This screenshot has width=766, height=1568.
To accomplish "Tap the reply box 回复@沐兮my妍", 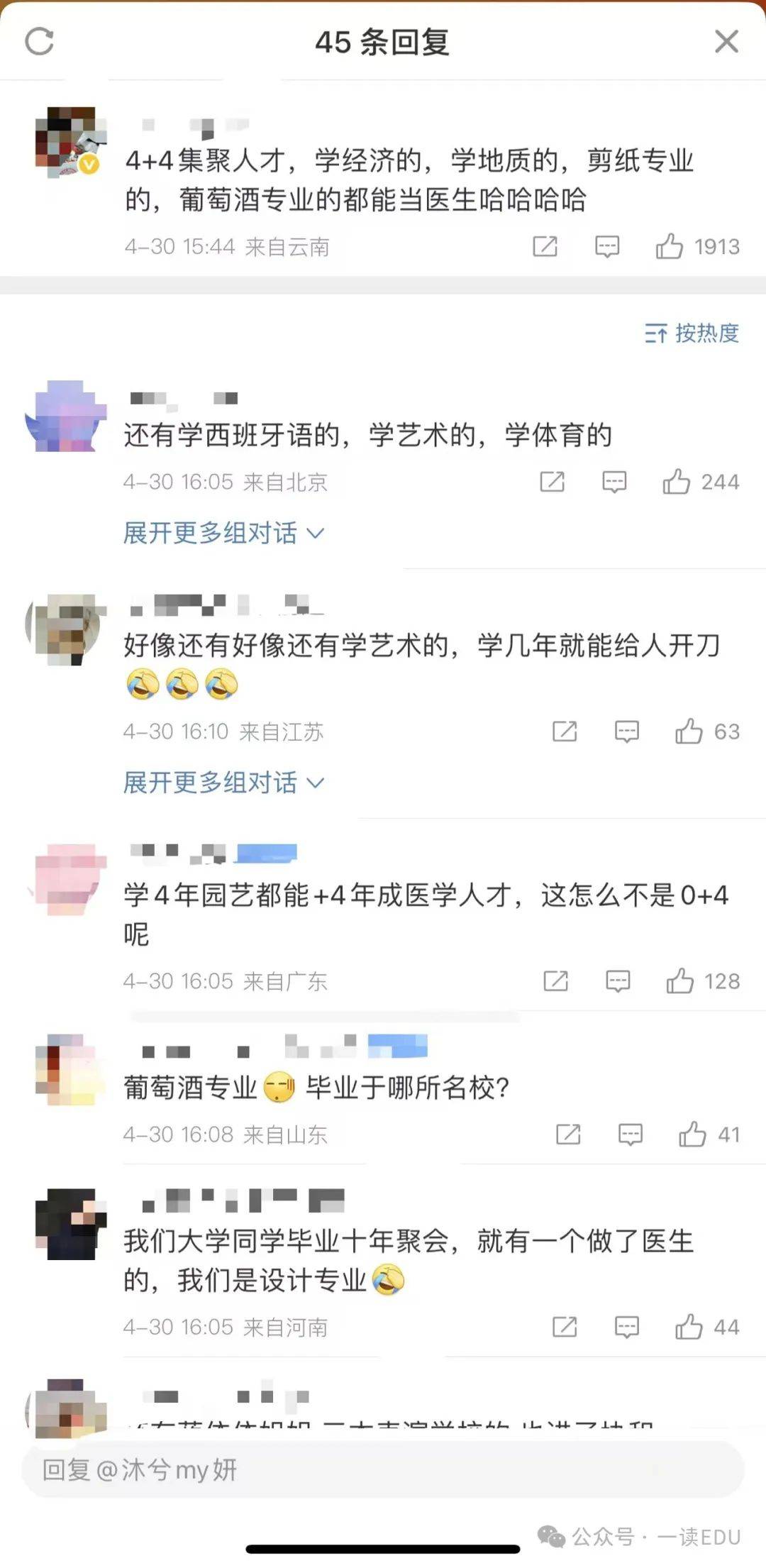I will [383, 1470].
